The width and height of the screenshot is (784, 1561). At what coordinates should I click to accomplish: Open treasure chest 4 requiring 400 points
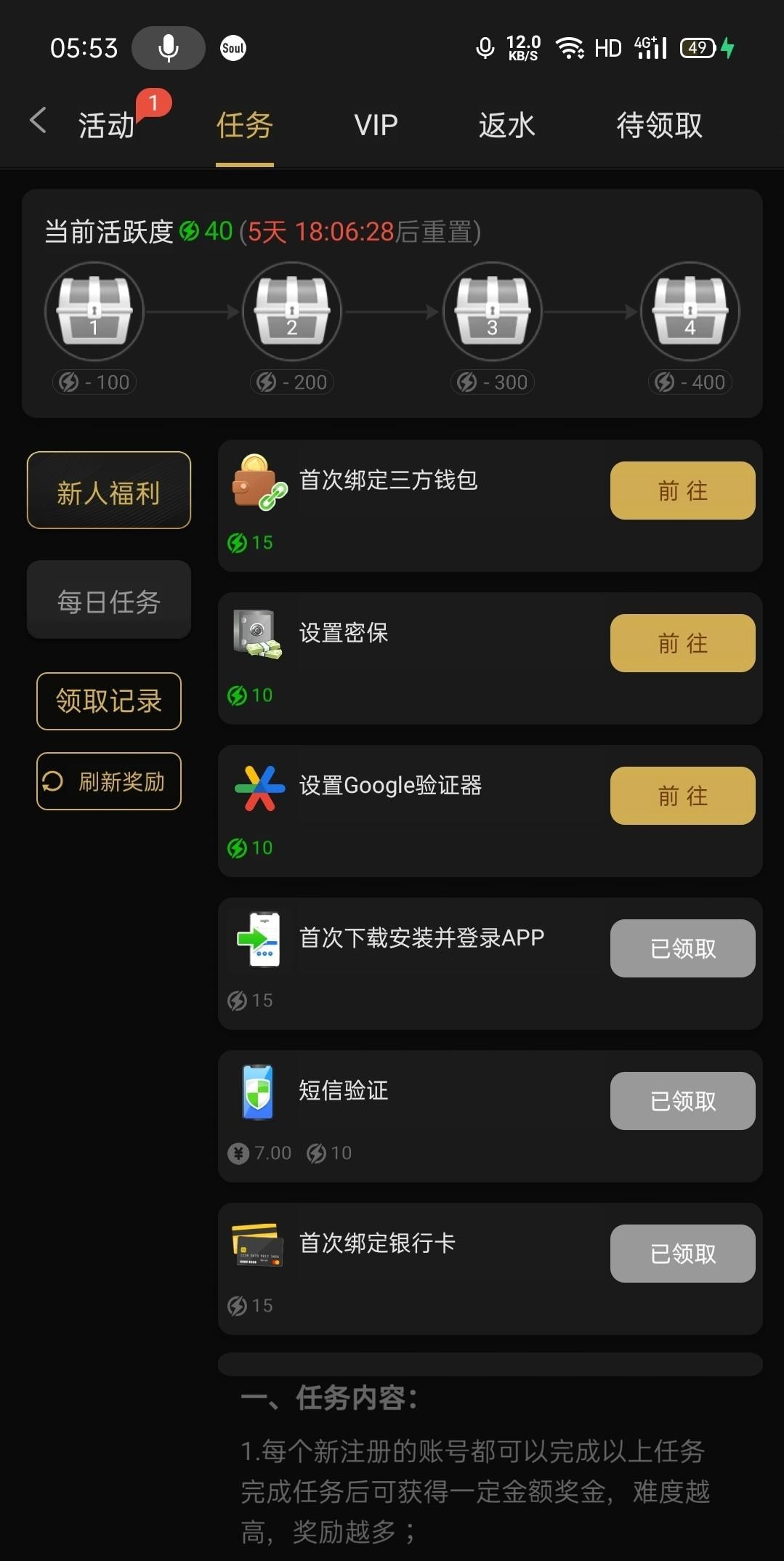[690, 310]
